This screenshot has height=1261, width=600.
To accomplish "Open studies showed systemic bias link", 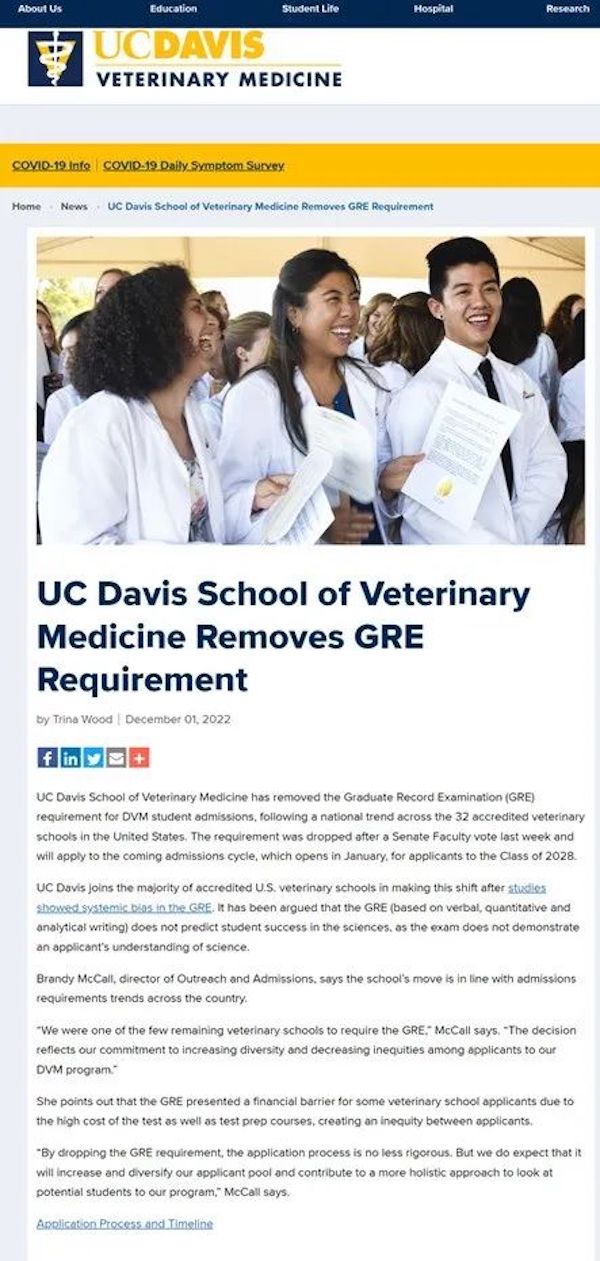I will pos(124,908).
